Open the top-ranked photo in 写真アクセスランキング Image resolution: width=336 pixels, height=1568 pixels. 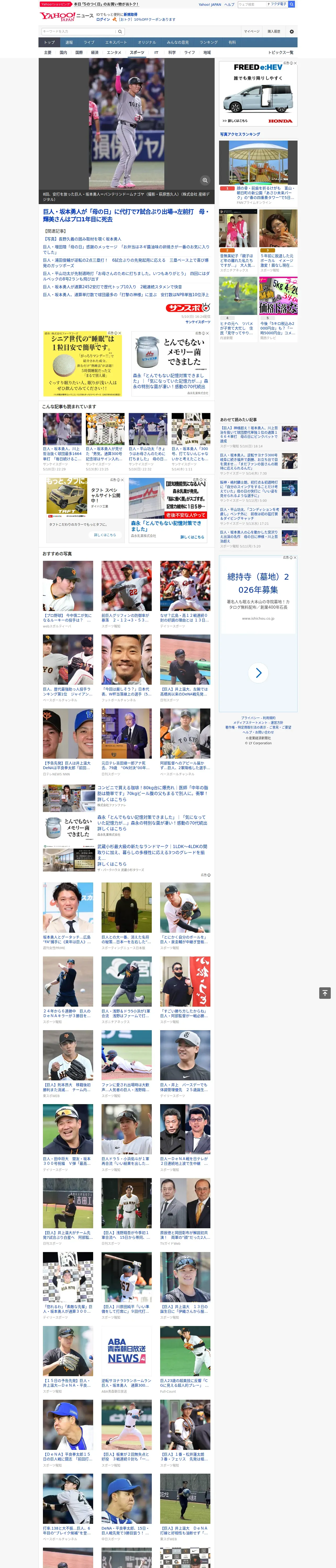click(258, 163)
